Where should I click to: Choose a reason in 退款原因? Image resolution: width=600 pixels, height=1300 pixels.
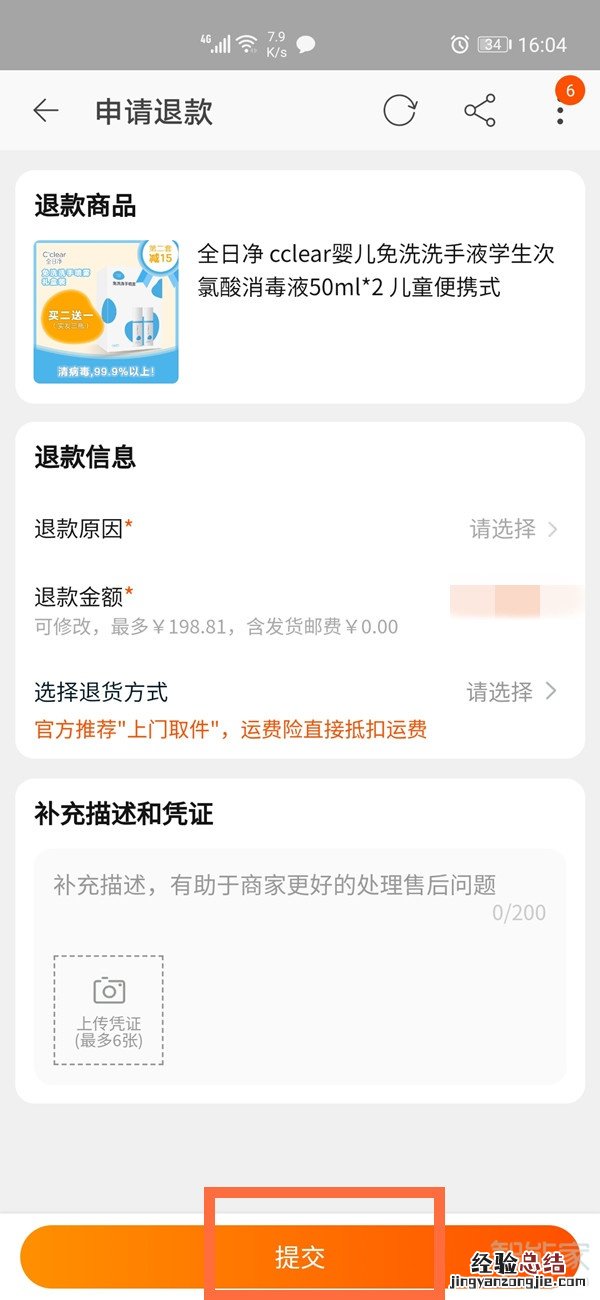click(x=513, y=529)
